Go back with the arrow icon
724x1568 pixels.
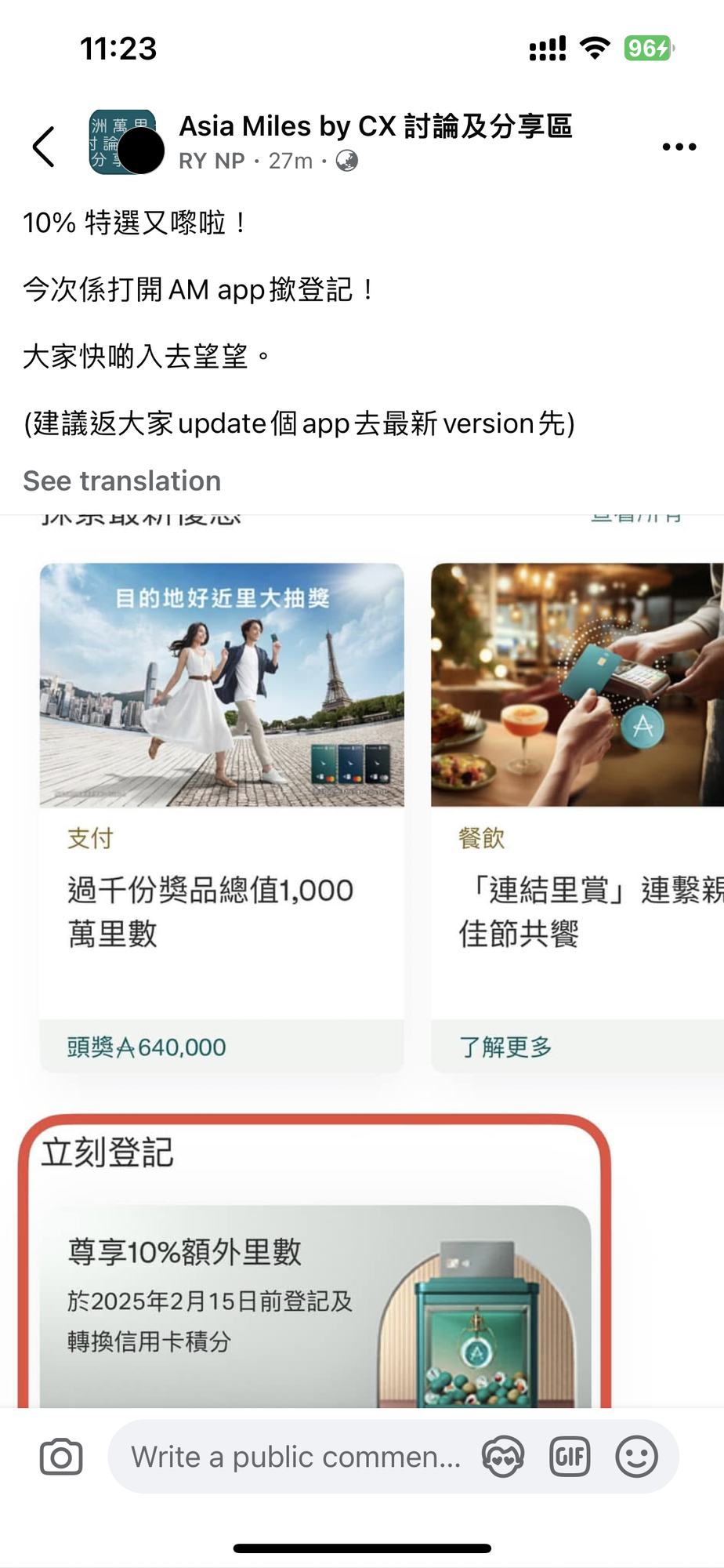point(44,147)
